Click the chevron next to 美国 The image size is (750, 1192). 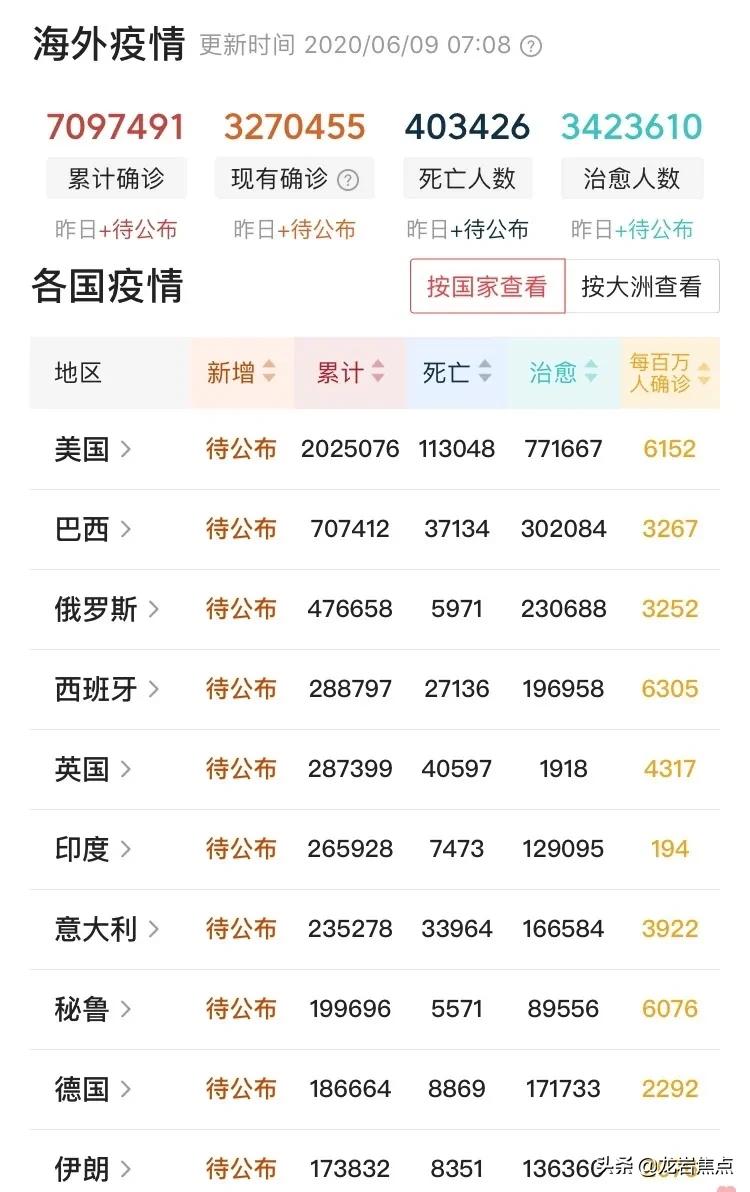(x=128, y=450)
